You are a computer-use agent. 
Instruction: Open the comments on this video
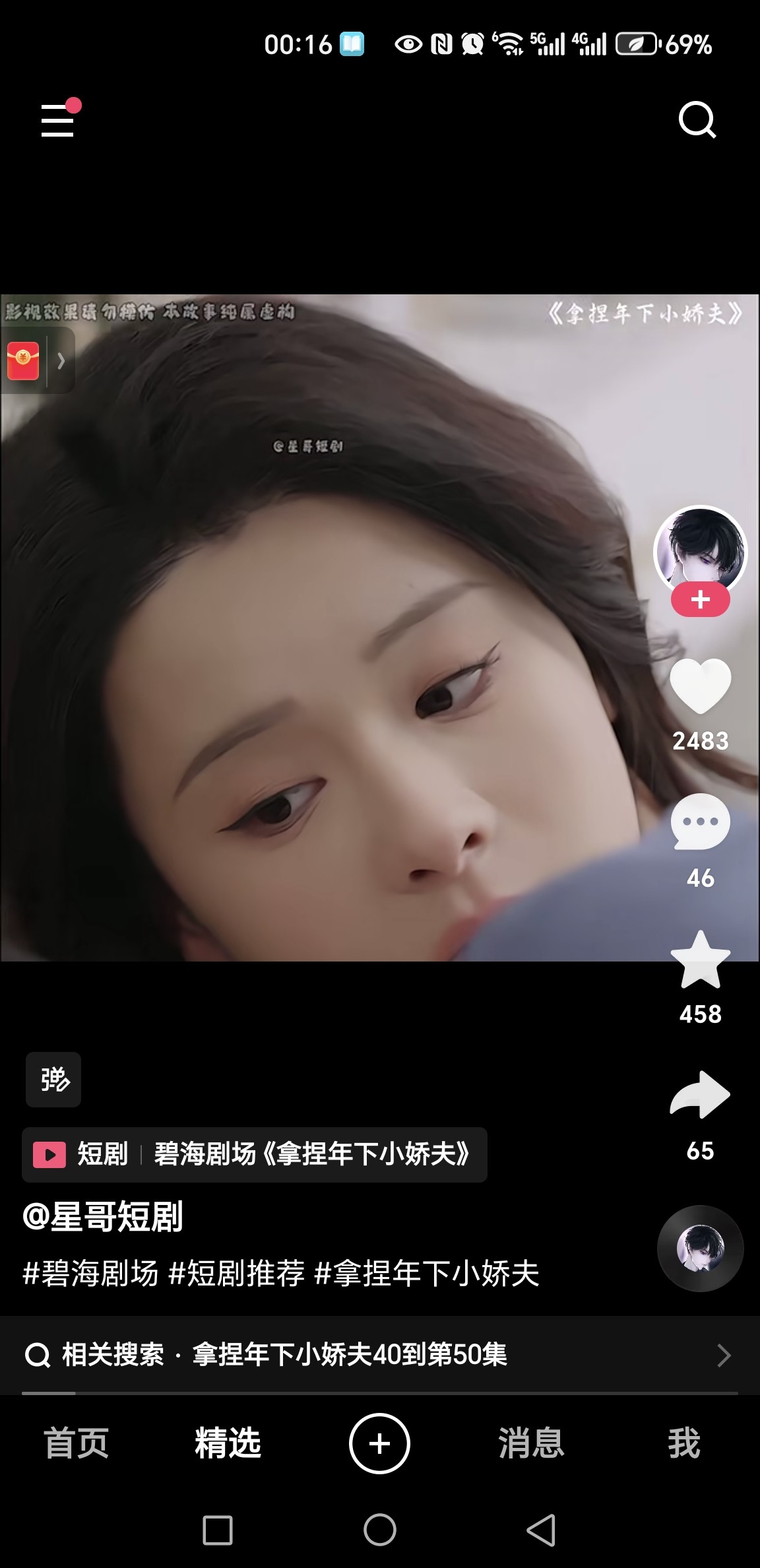click(x=700, y=822)
